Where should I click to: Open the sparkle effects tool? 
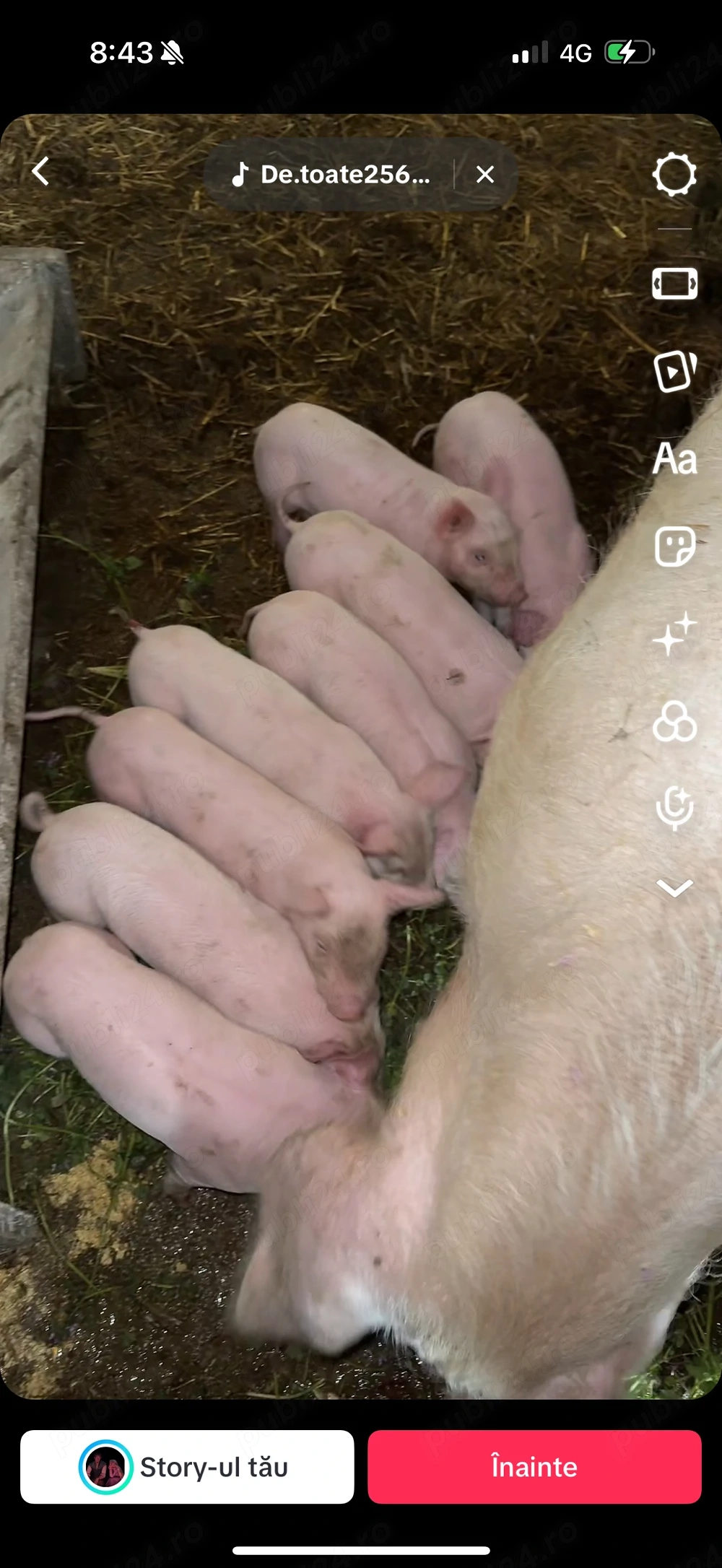coord(674,634)
